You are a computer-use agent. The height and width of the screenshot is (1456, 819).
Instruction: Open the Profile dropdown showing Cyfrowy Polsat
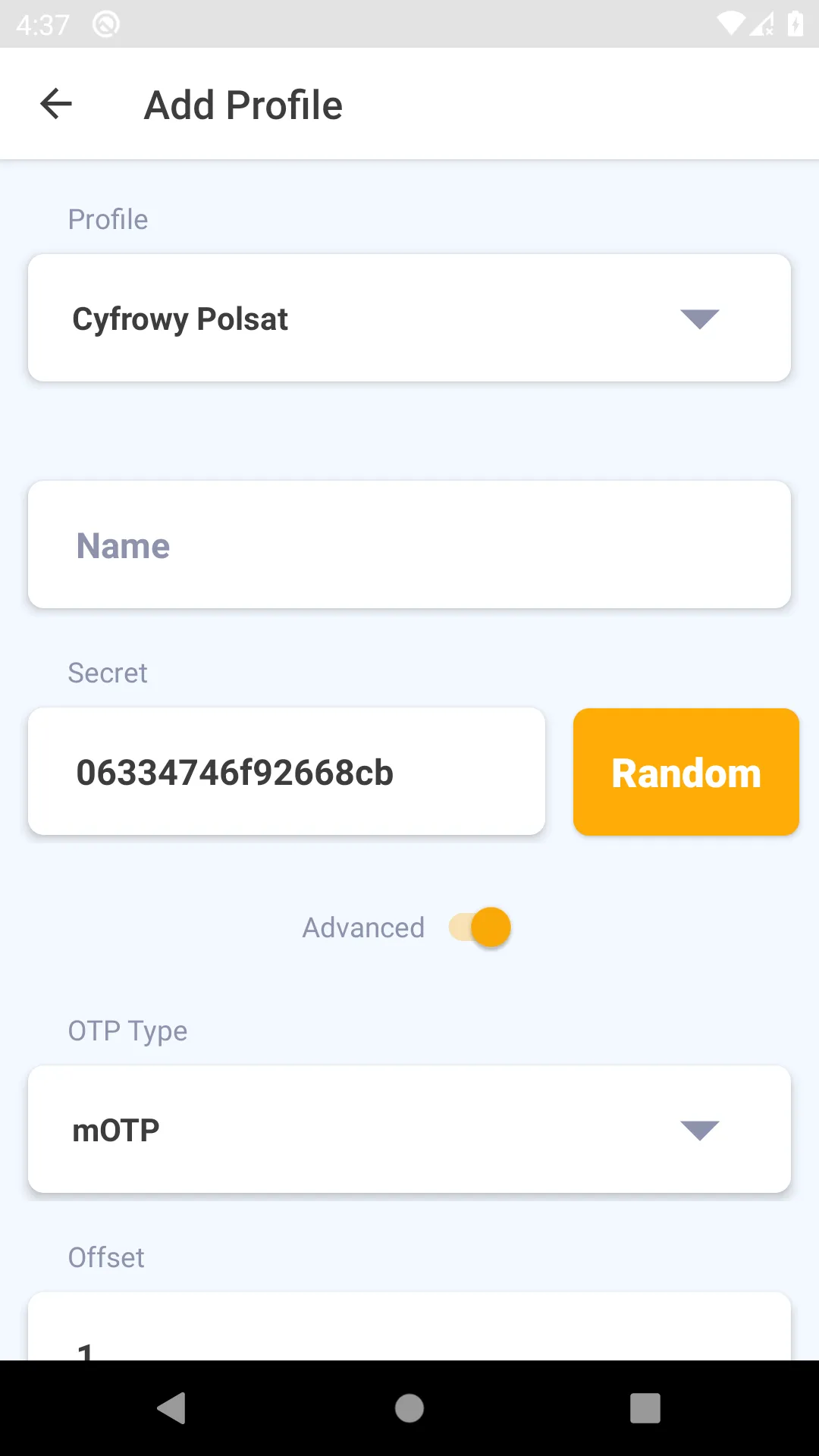pos(409,317)
